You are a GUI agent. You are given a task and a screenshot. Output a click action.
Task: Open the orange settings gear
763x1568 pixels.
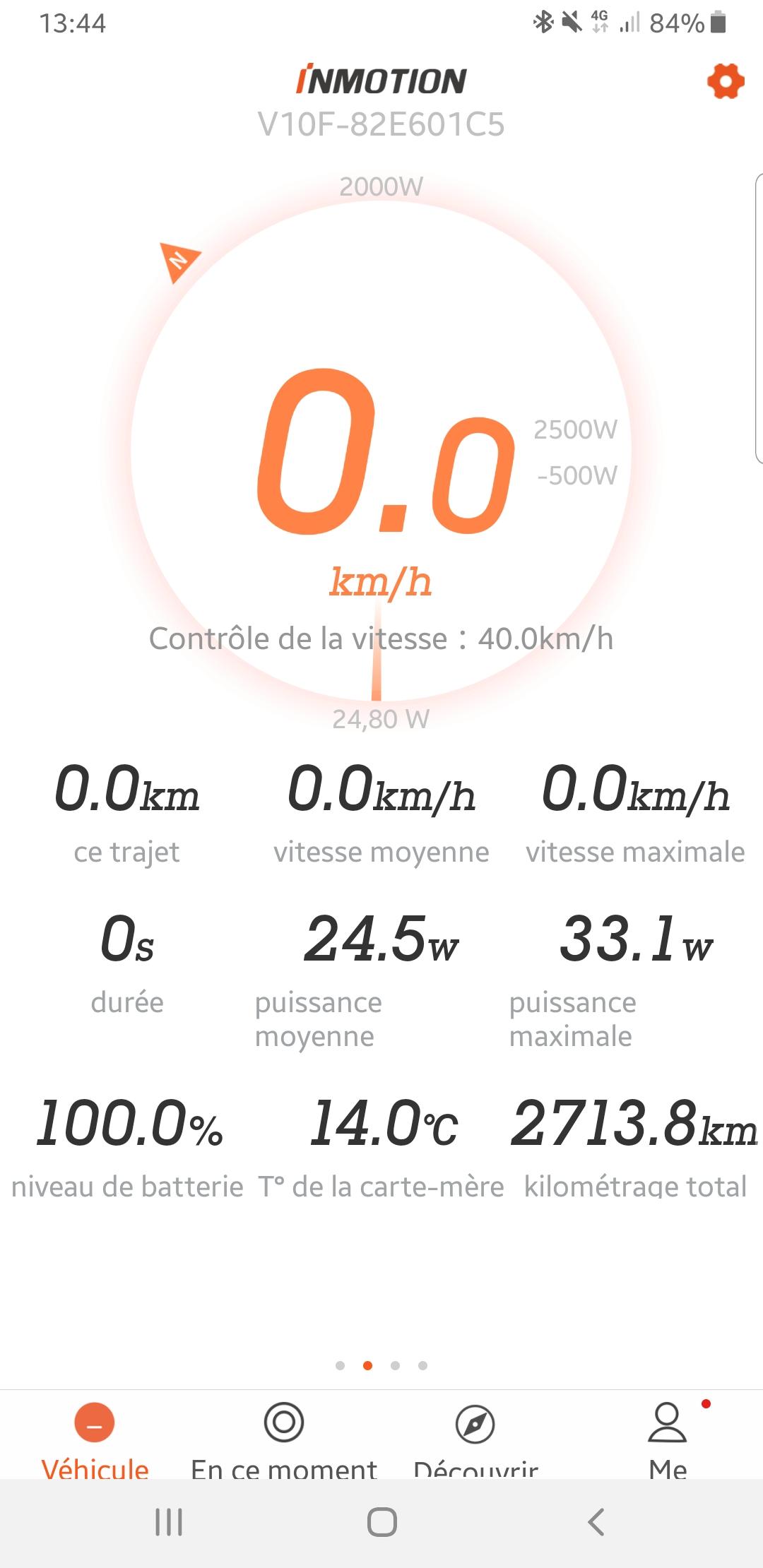(x=726, y=82)
